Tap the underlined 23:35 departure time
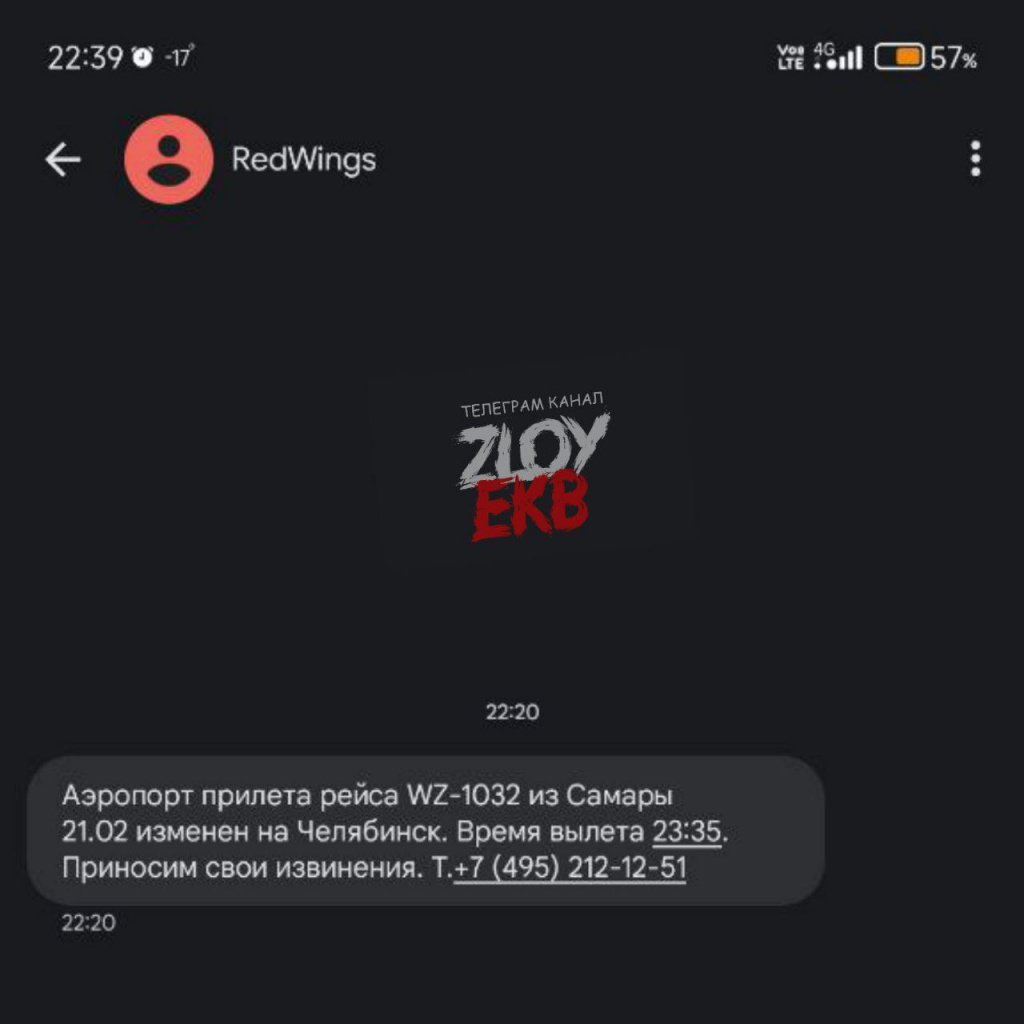1024x1024 pixels. (x=686, y=832)
